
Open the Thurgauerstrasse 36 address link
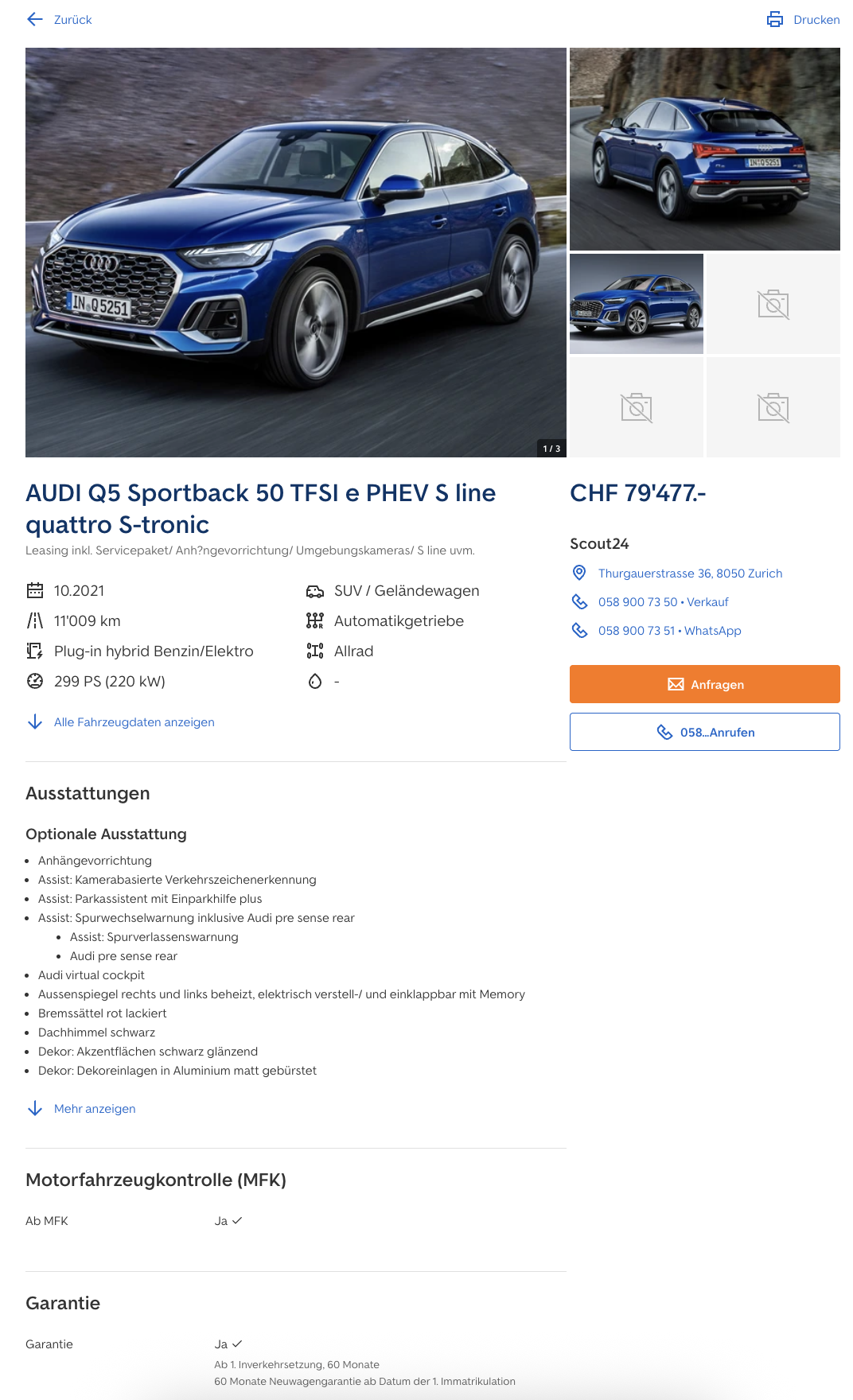click(690, 574)
